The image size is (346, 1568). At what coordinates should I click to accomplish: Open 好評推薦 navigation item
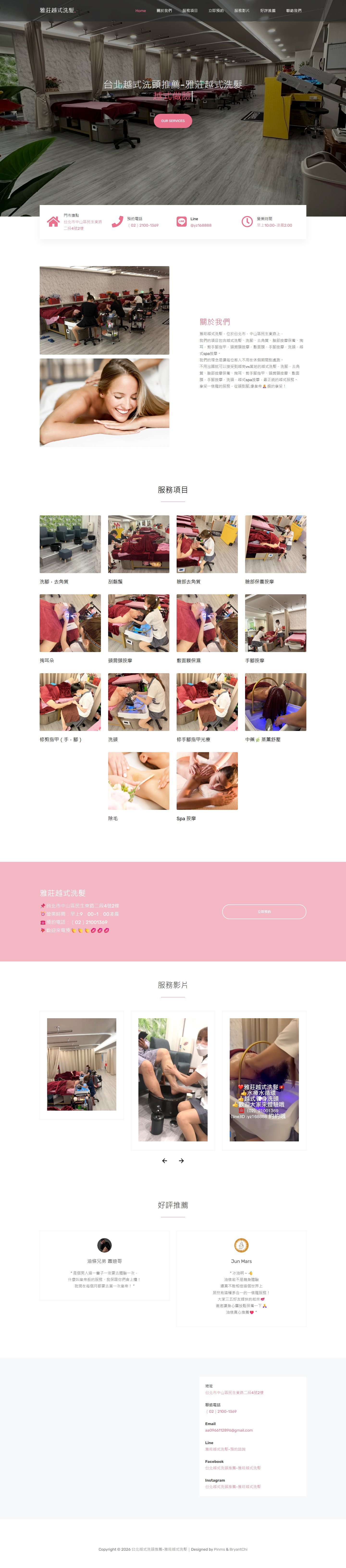click(268, 10)
